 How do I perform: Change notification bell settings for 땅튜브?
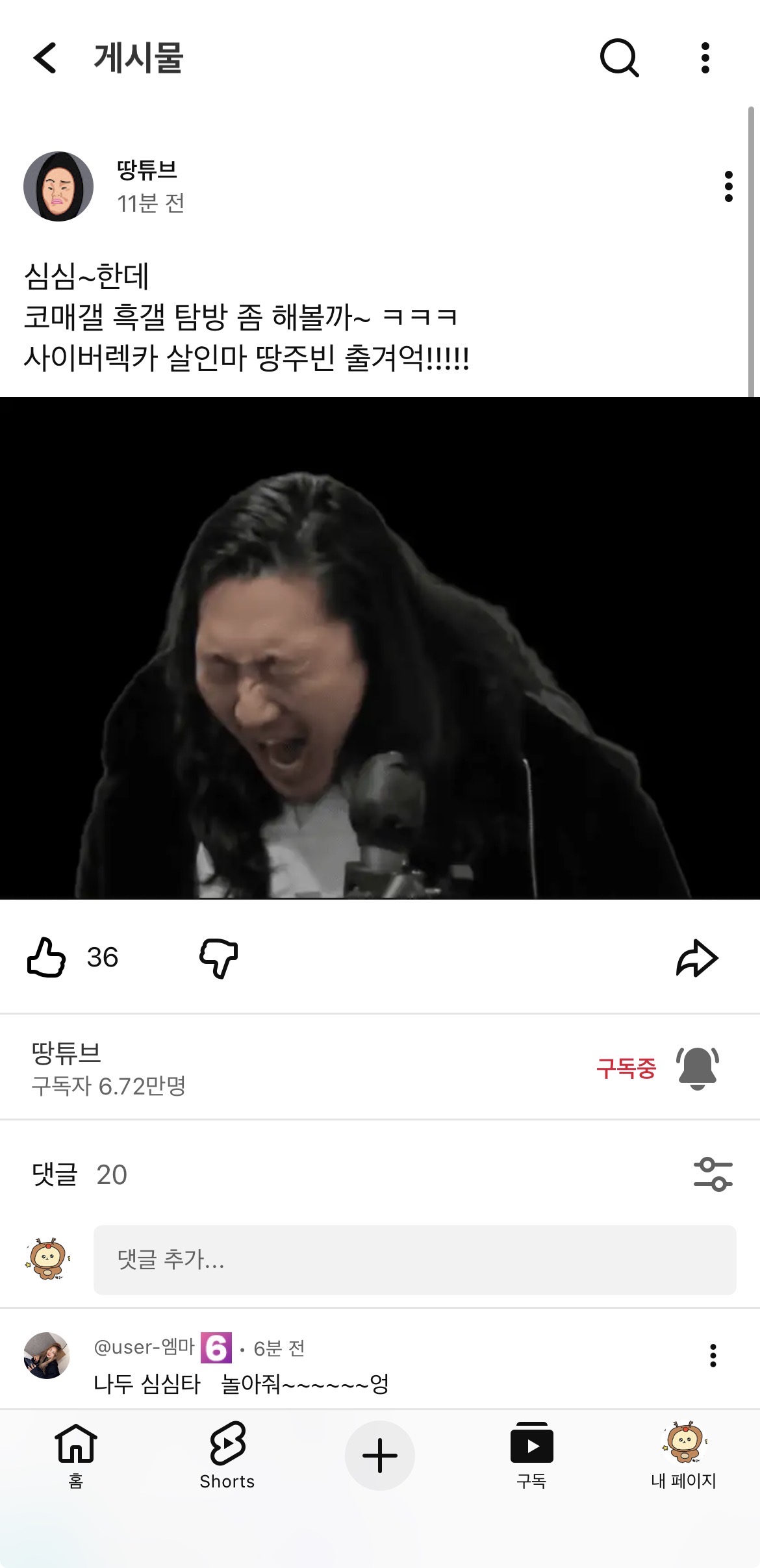pyautogui.click(x=698, y=1068)
